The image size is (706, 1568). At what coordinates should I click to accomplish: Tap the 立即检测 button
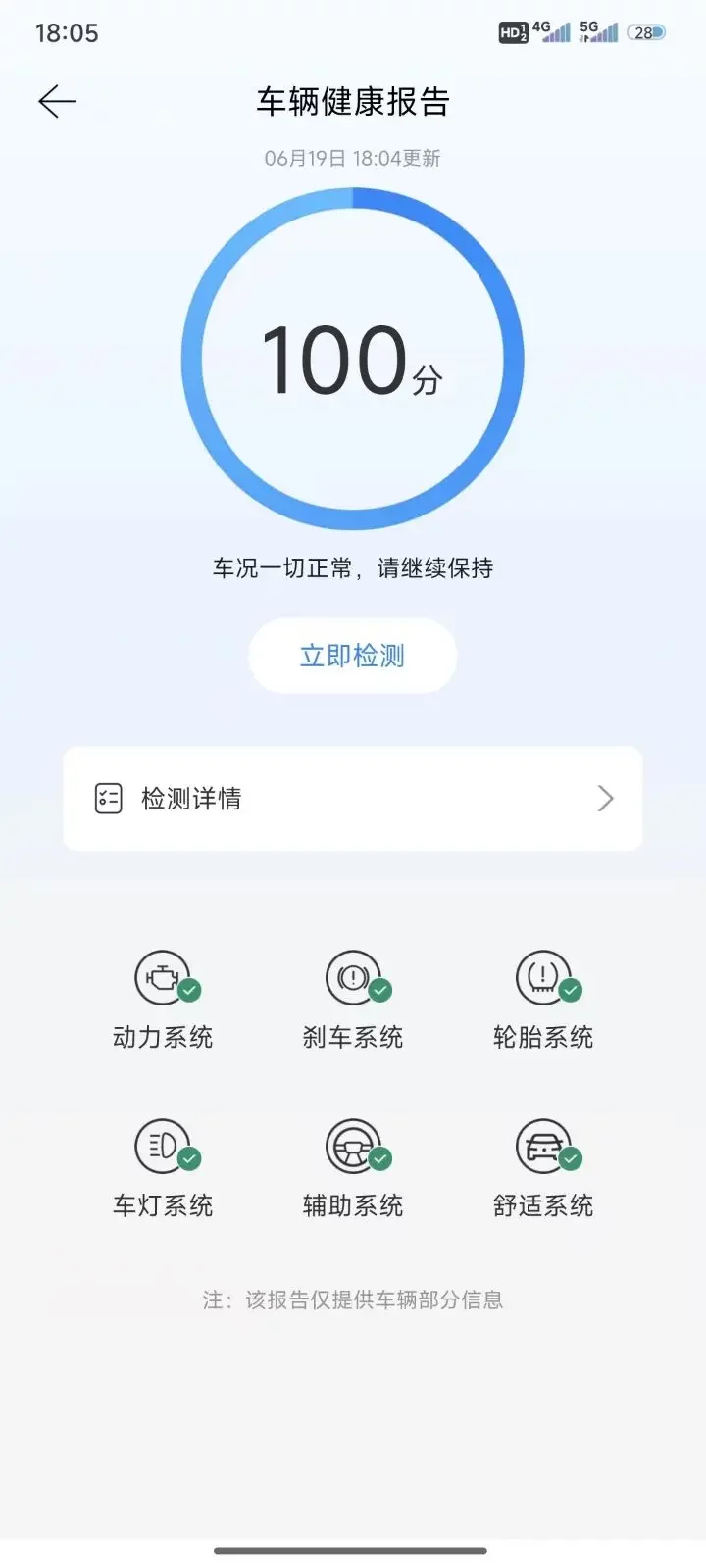coord(353,656)
